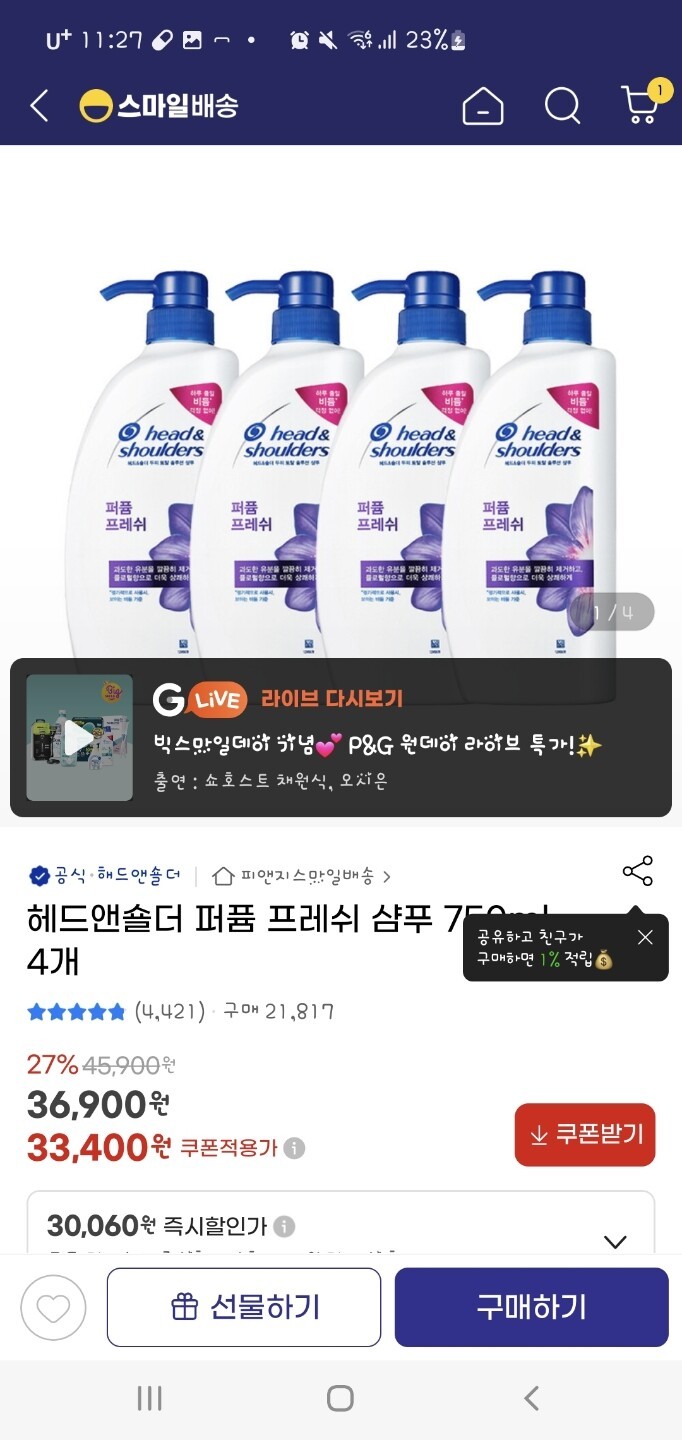Tap 쿠폰받기 to get the coupon
Screen dimensions: 682x1440
coord(585,1134)
